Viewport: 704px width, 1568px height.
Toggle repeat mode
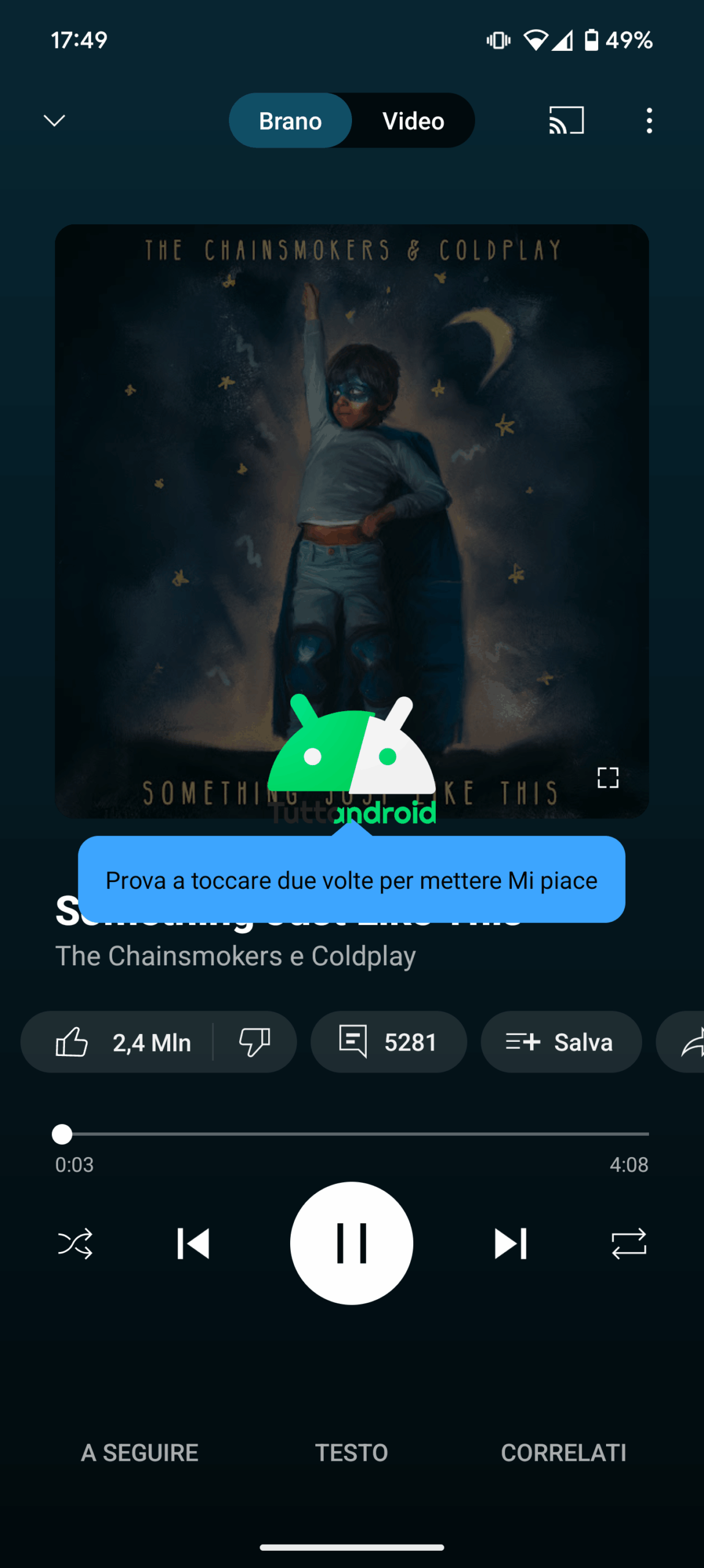point(629,1243)
